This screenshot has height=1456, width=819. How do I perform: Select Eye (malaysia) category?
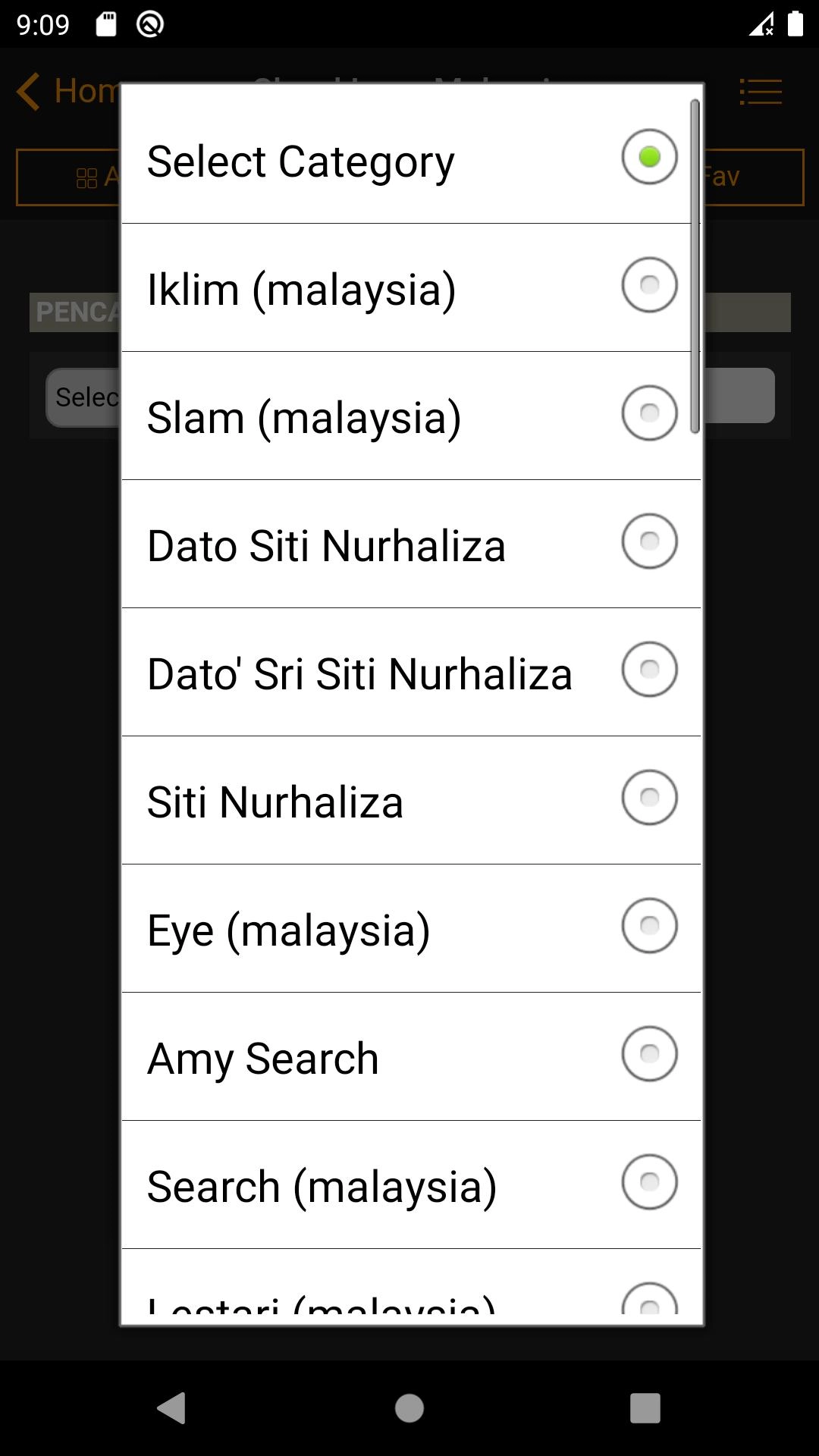[x=410, y=928]
